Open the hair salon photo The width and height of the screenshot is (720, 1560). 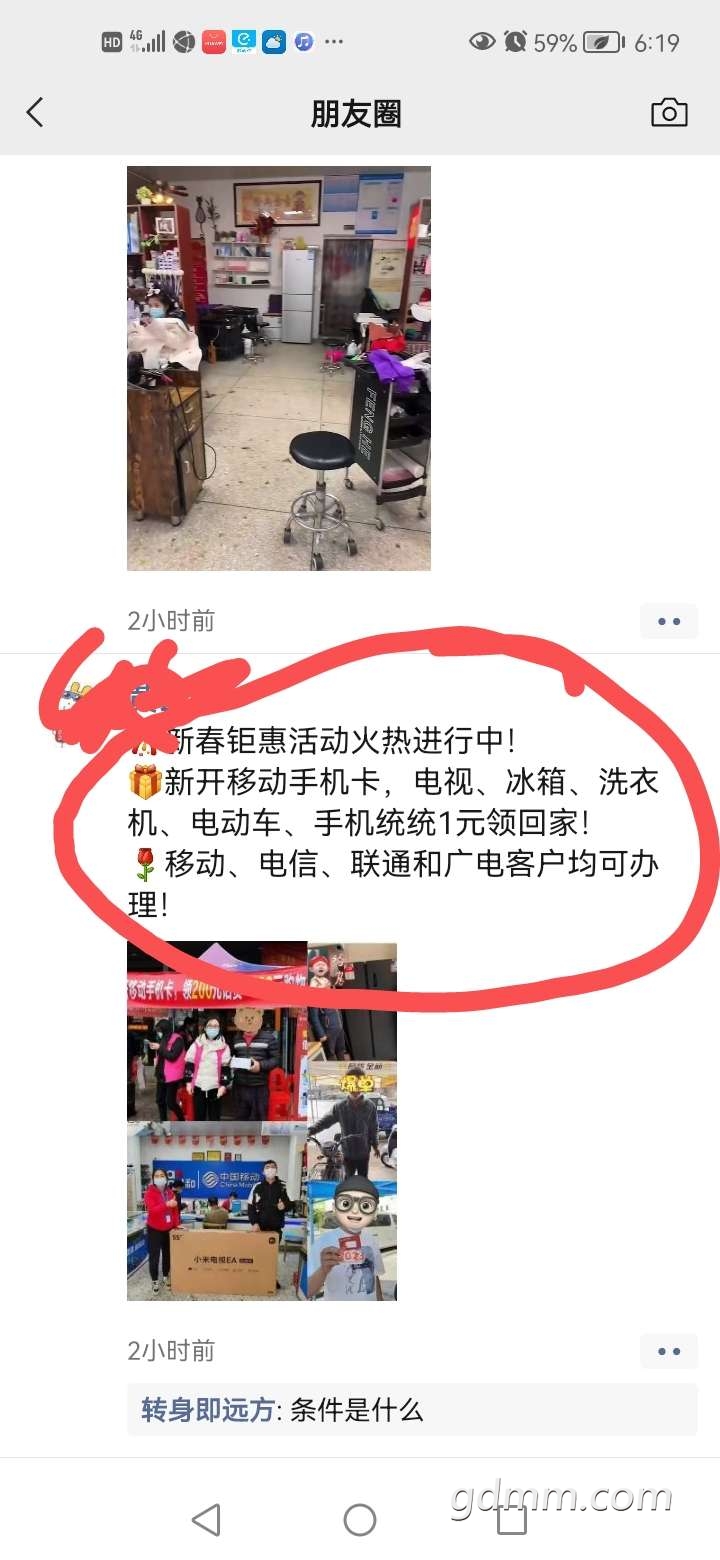278,368
